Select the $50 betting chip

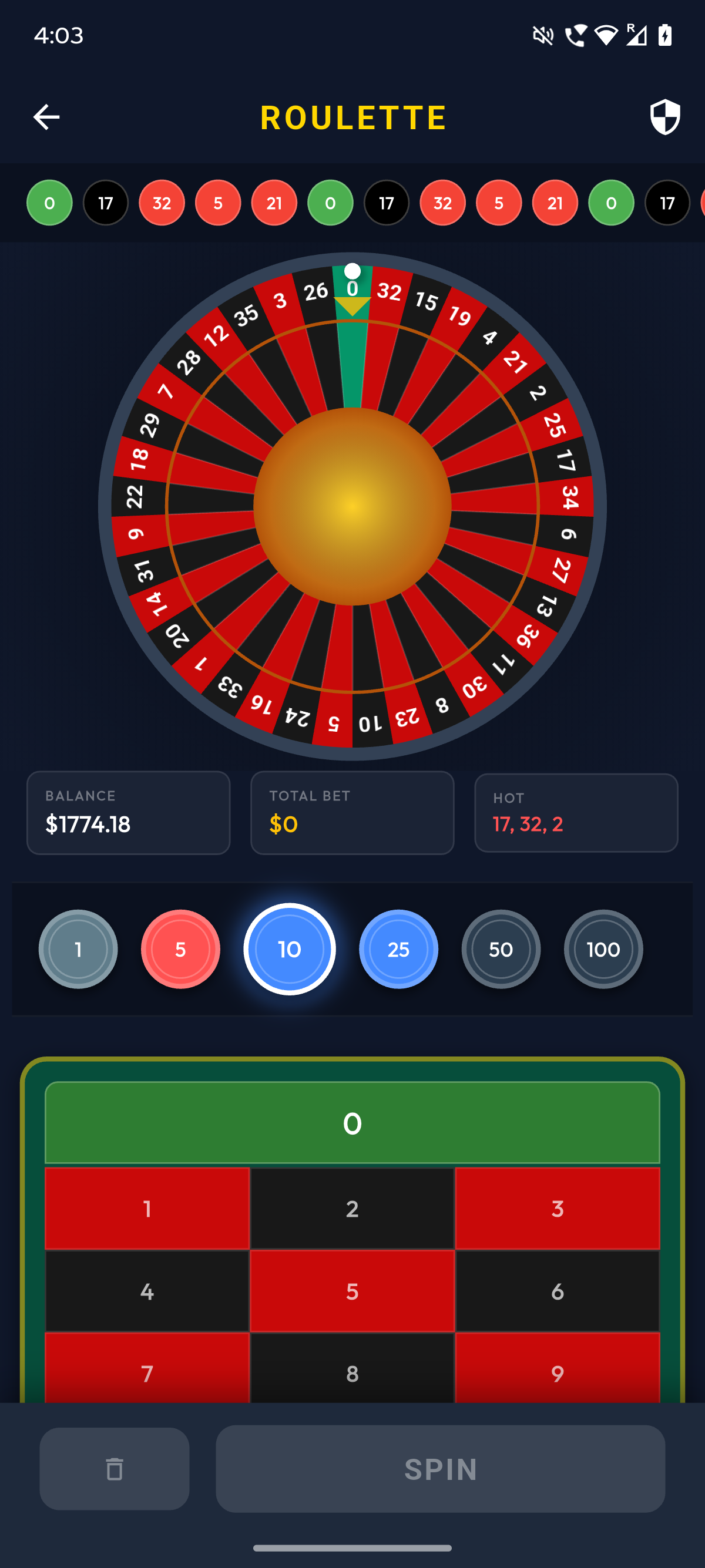tap(501, 949)
